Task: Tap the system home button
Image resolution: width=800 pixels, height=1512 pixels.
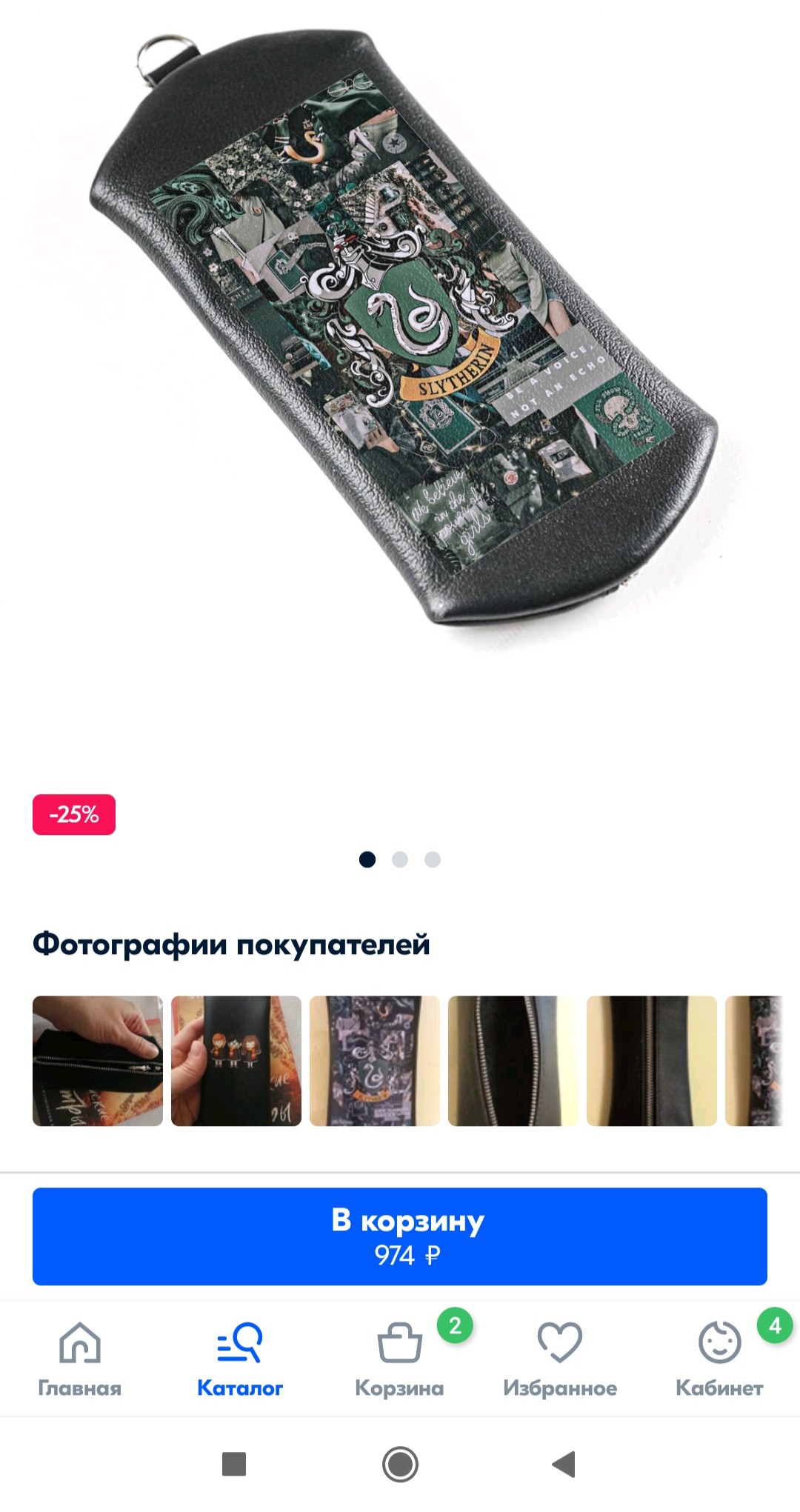Action: click(400, 1464)
